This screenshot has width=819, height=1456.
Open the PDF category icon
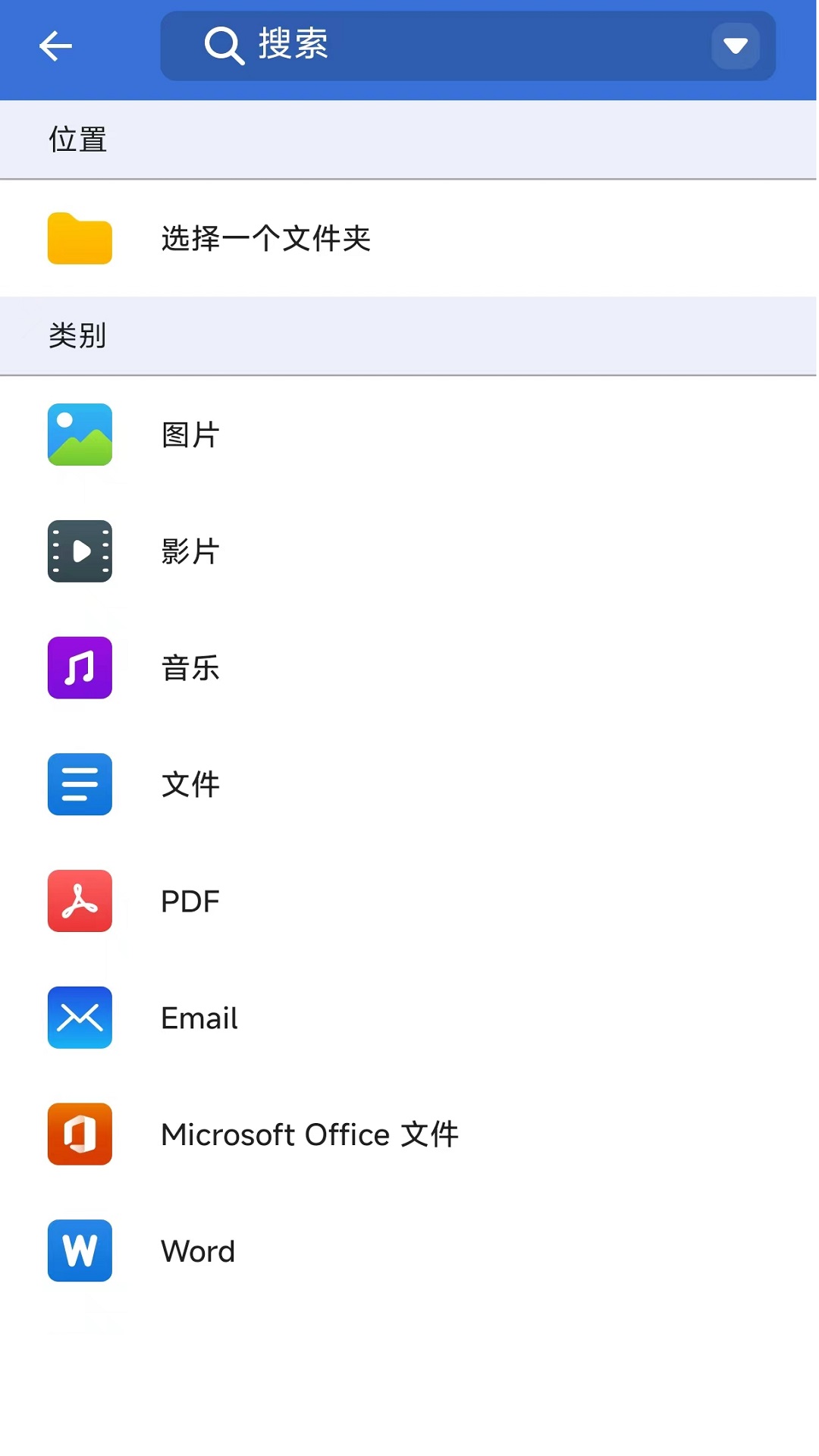tap(79, 902)
